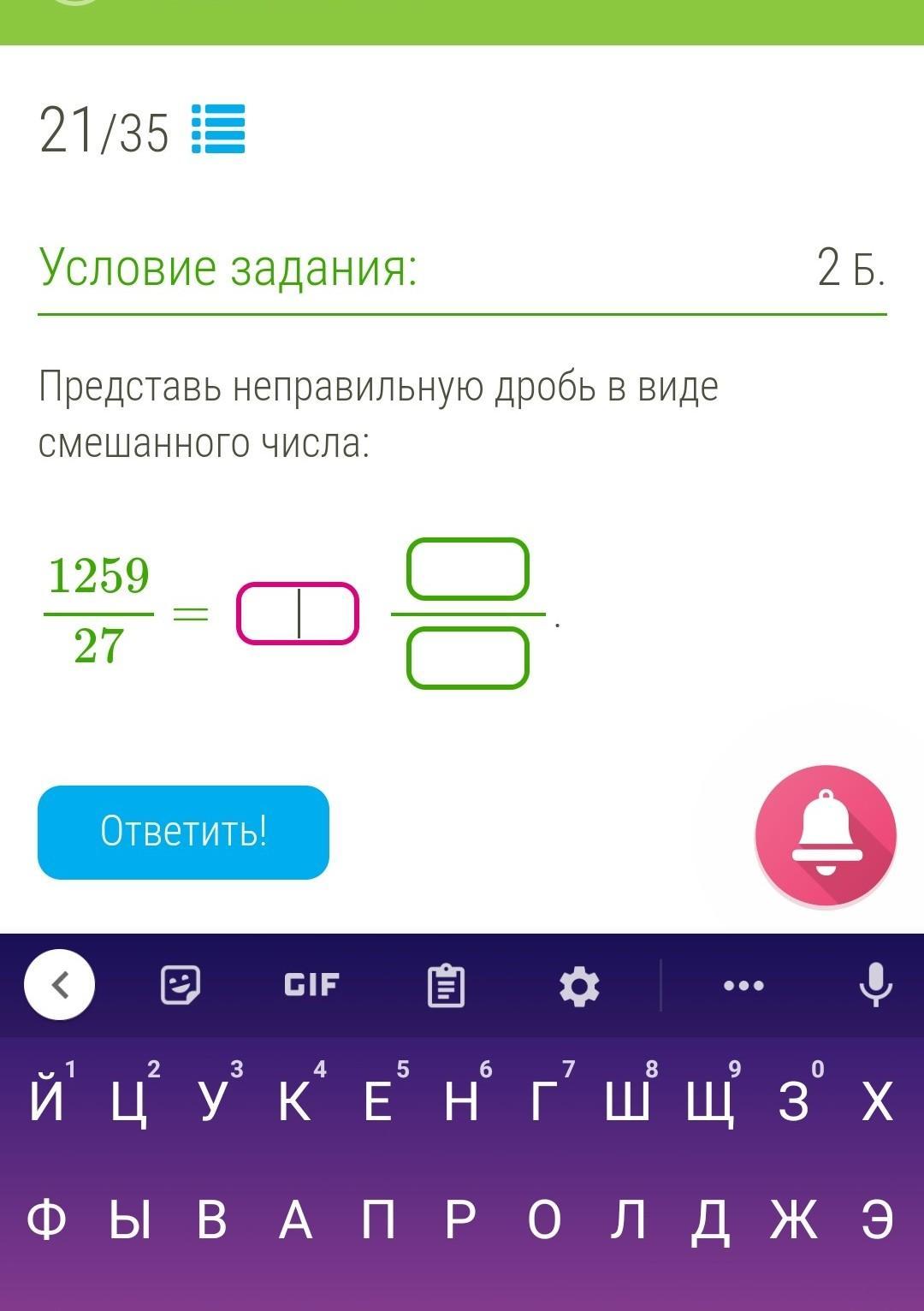Collapse keyboard toolbar with back arrow

click(60, 985)
